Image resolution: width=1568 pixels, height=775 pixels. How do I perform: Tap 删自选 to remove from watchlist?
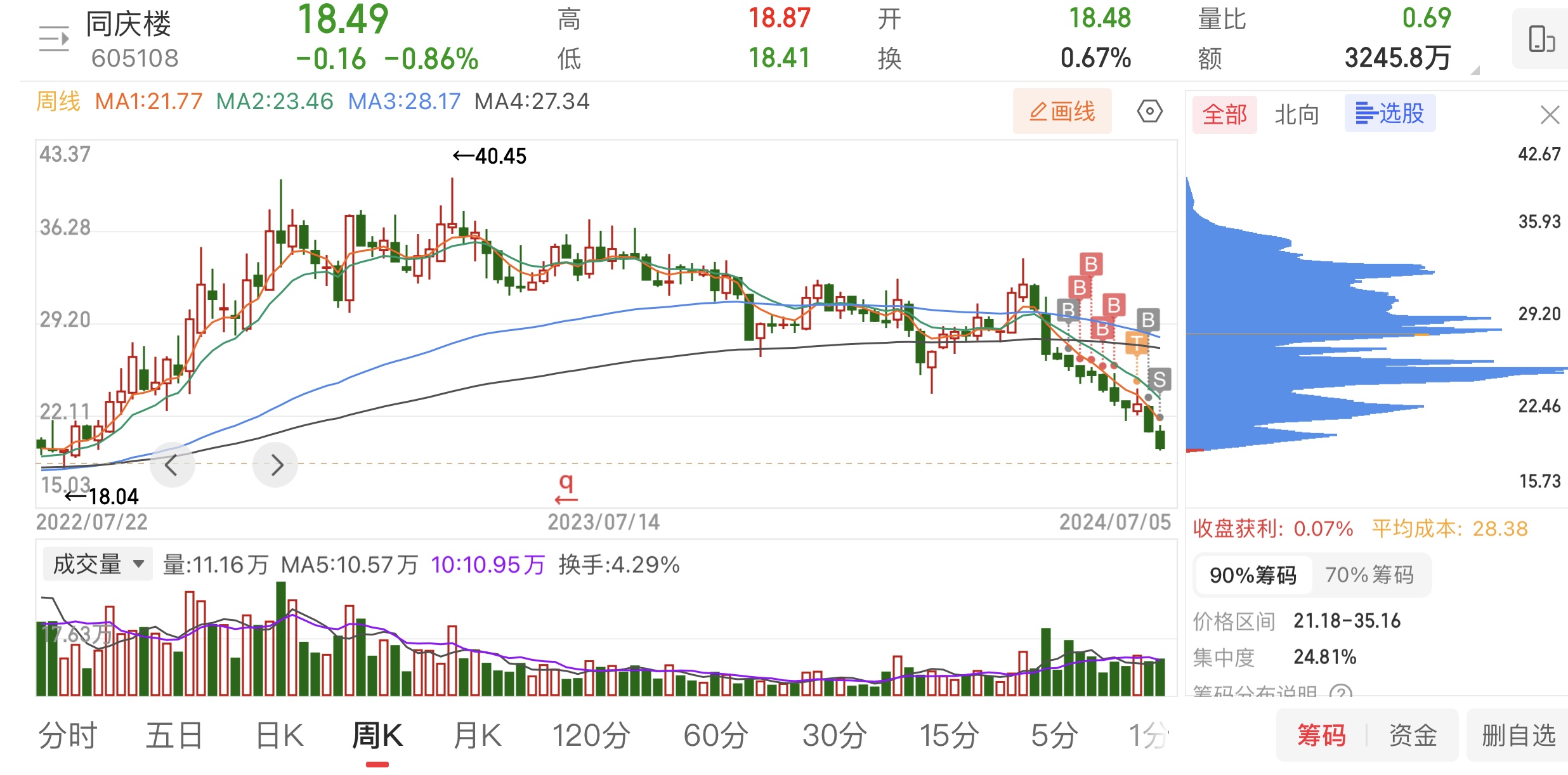[1518, 736]
